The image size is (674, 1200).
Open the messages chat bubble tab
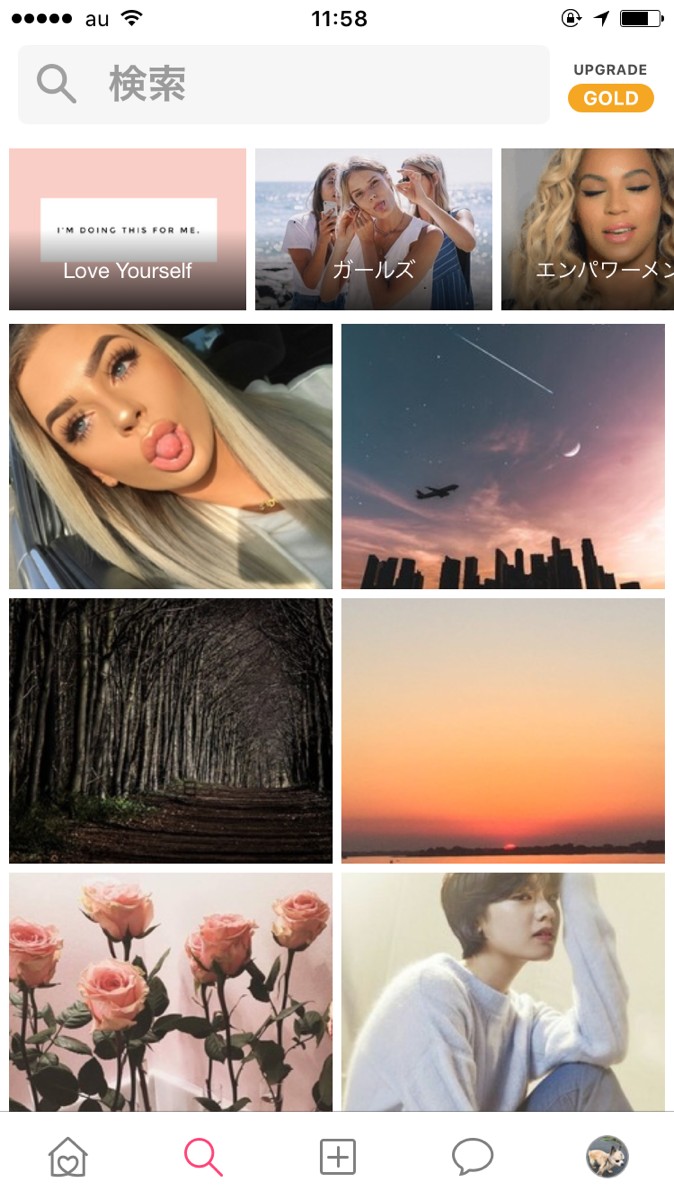472,1157
